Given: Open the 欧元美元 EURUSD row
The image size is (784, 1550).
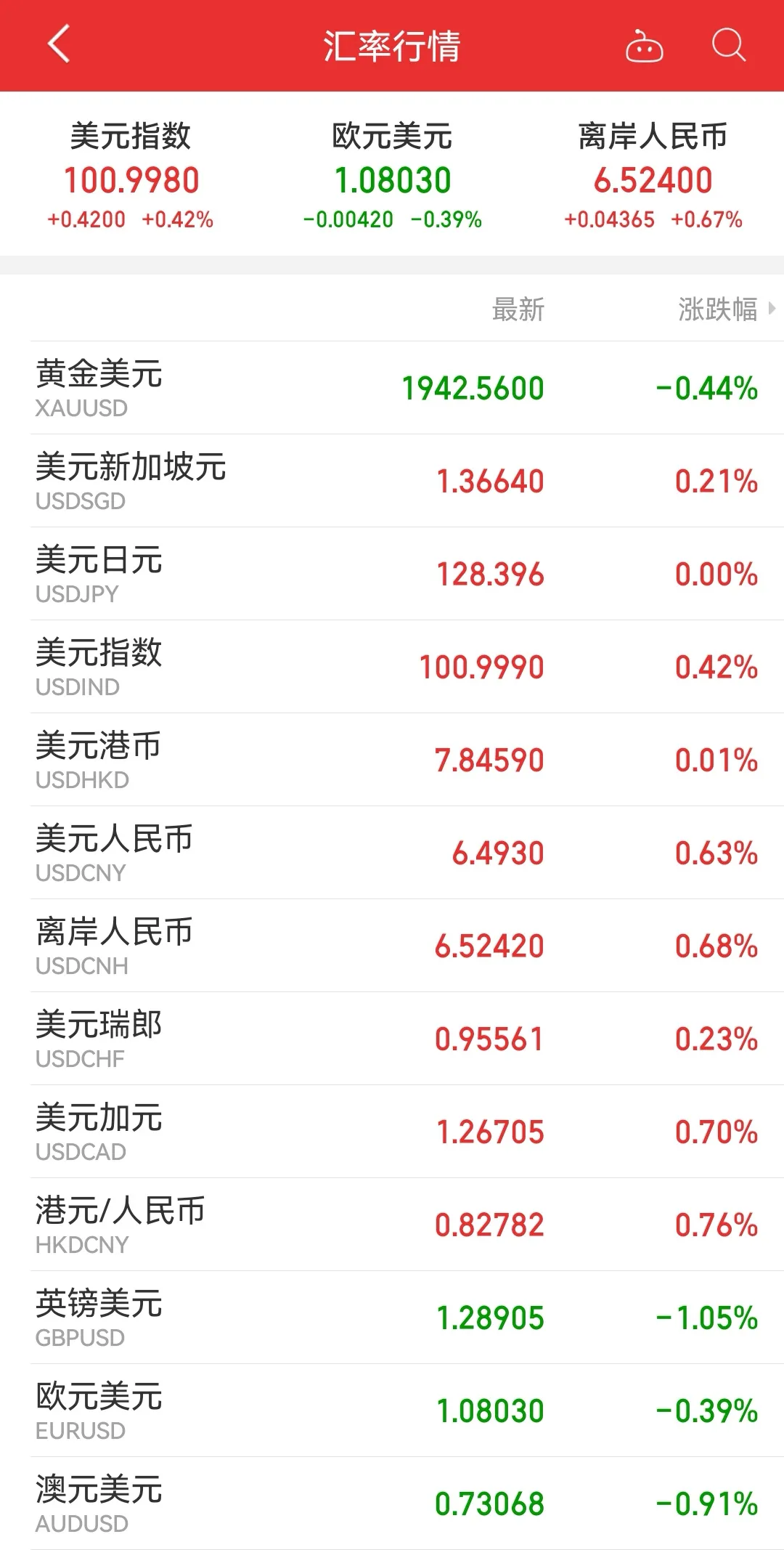Looking at the screenshot, I should [x=392, y=1411].
